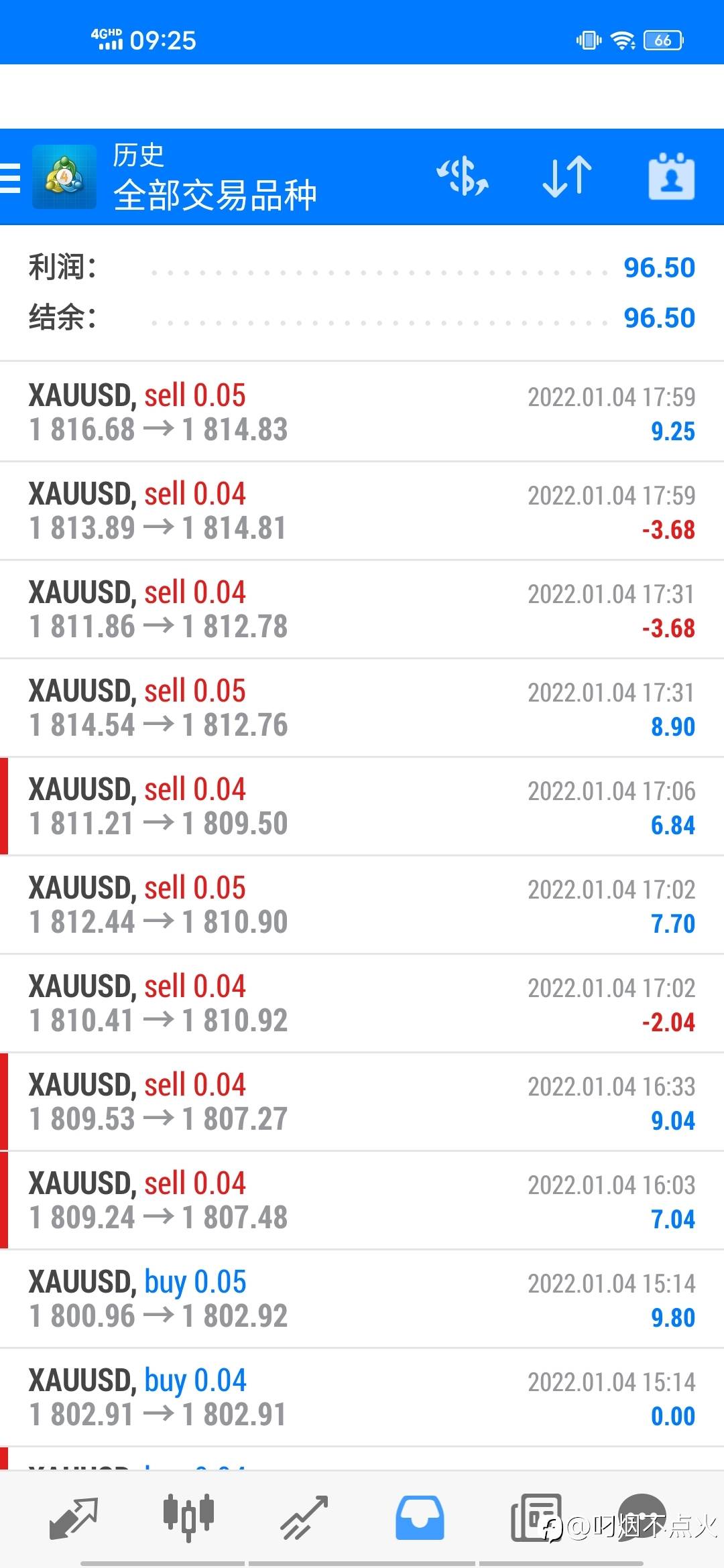Open the side drawer menu
Image resolution: width=724 pixels, height=1568 pixels.
[11, 178]
